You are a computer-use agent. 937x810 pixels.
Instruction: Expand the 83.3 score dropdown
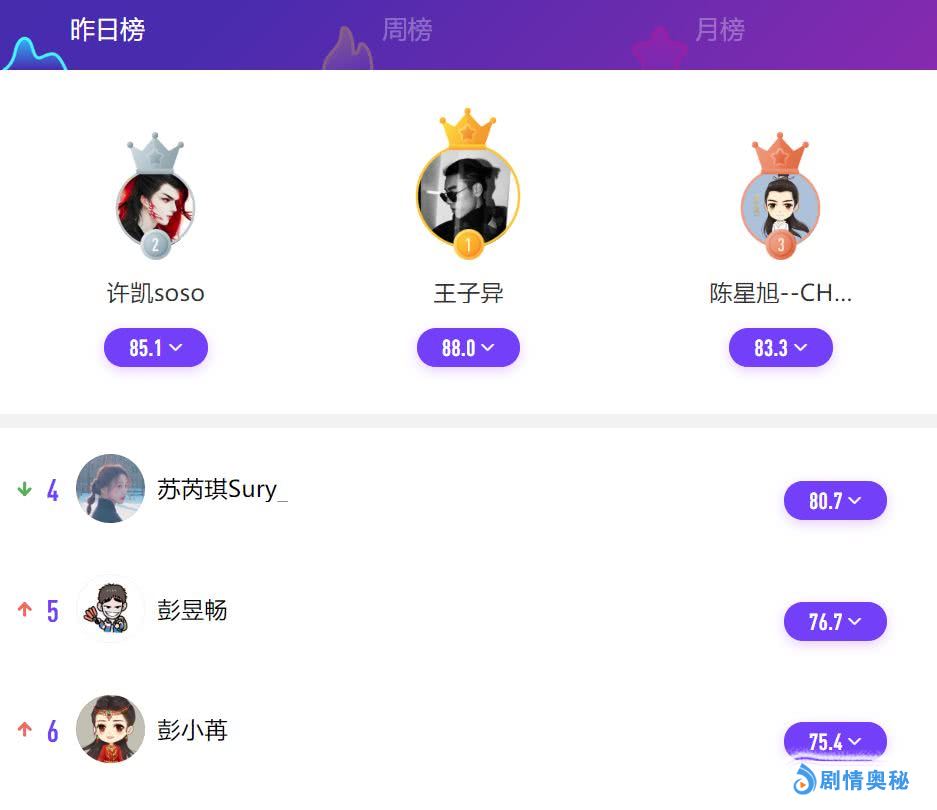coord(780,348)
